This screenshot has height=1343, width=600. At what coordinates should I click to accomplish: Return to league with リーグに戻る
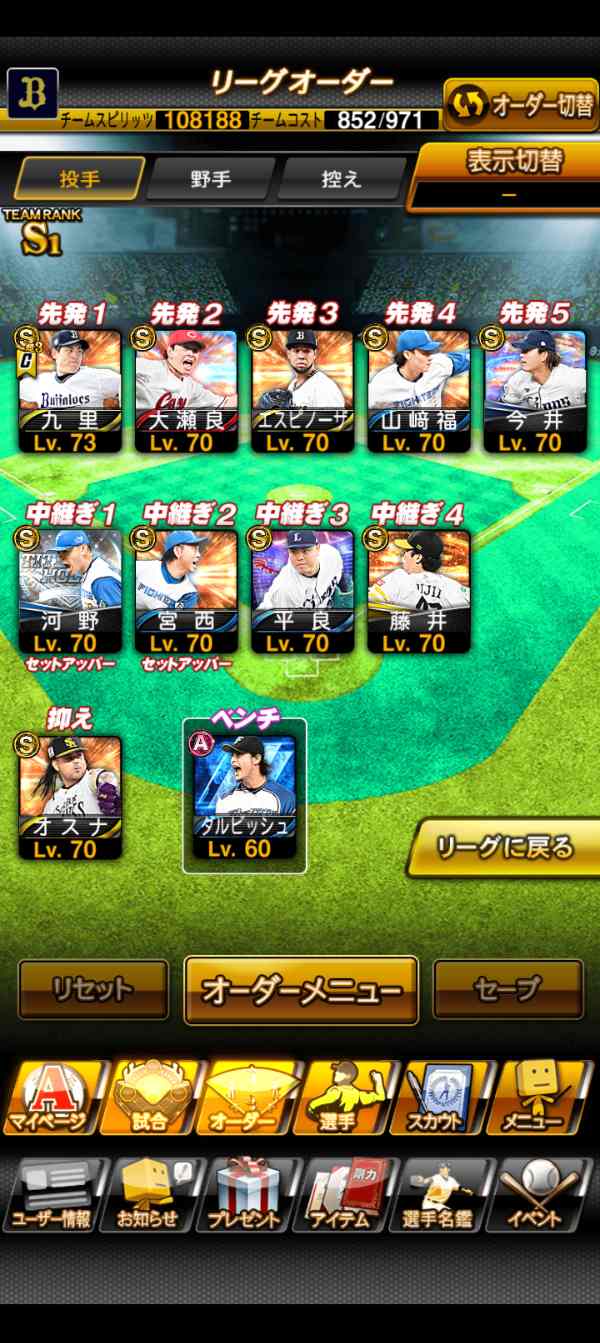pyautogui.click(x=505, y=848)
